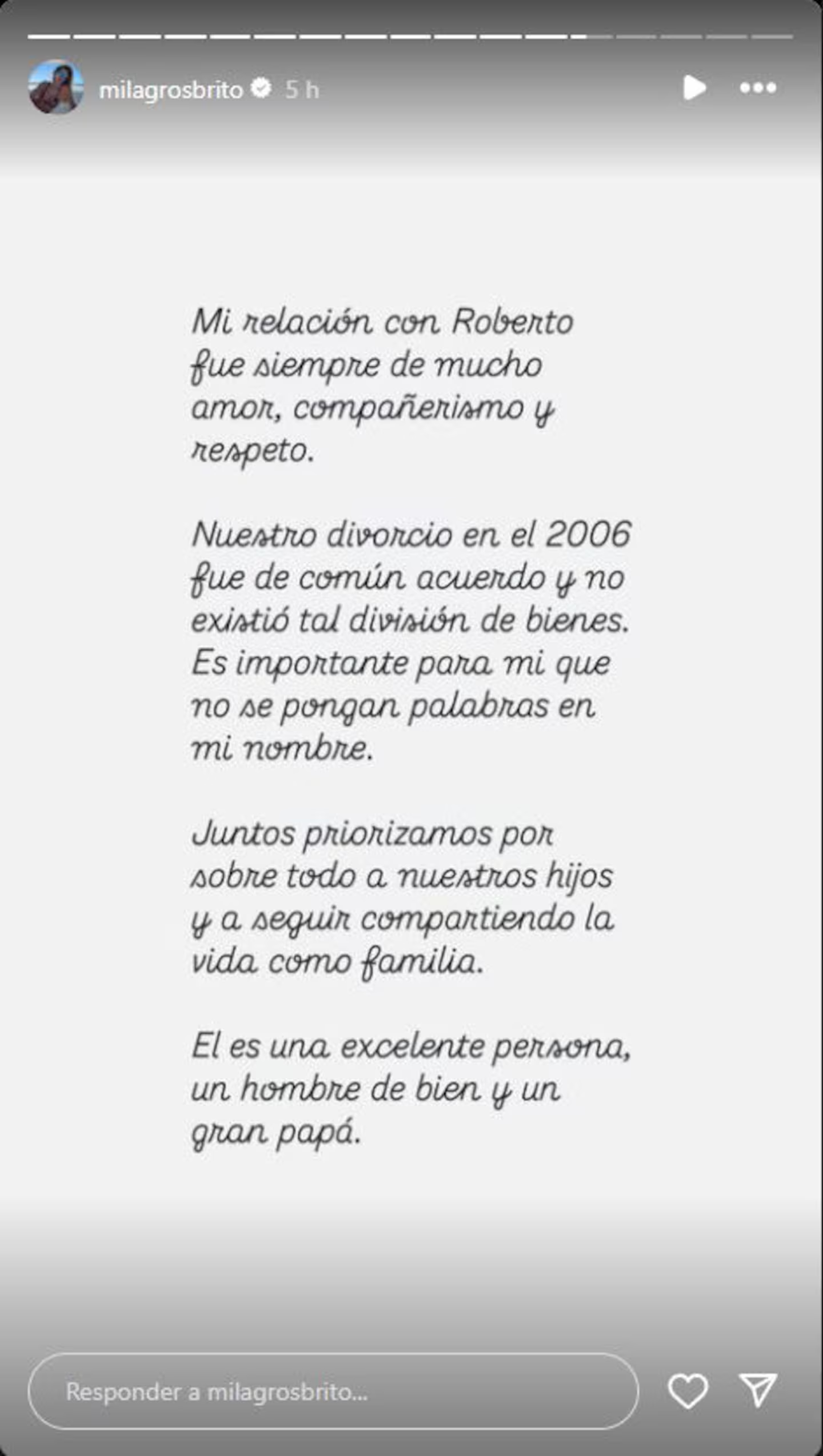This screenshot has height=1456, width=823.
Task: Resume story playback
Action: (x=694, y=87)
